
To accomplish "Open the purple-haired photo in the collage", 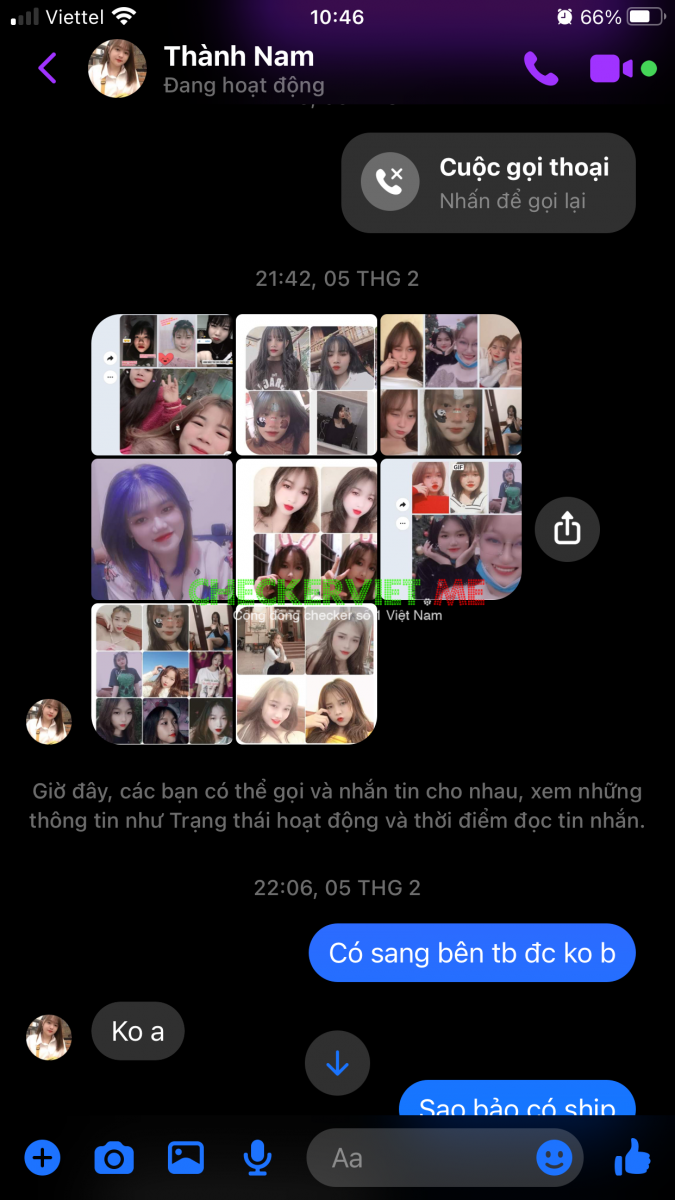I will pyautogui.click(x=162, y=529).
